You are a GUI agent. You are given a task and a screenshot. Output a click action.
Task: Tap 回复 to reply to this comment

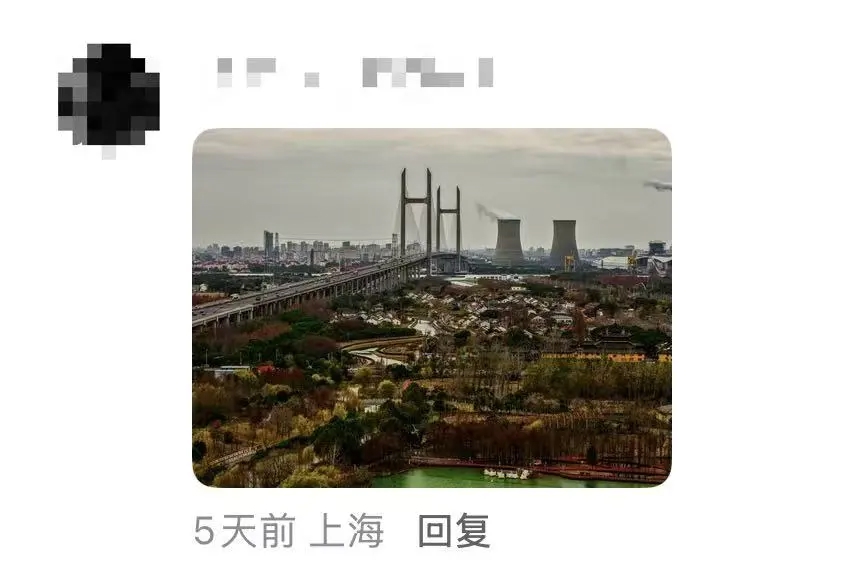click(x=453, y=531)
